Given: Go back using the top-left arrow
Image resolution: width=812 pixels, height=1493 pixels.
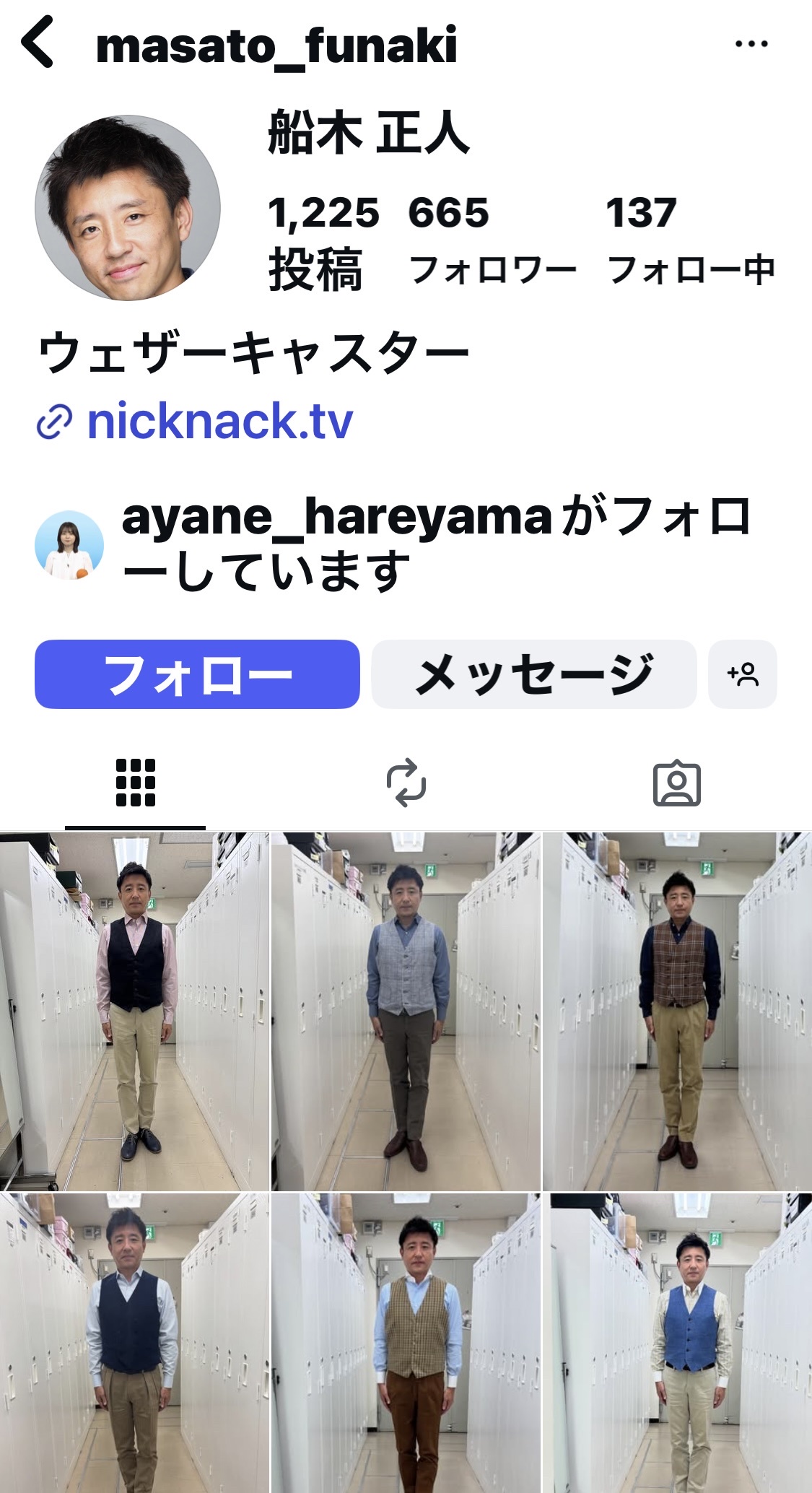Looking at the screenshot, I should tap(38, 43).
